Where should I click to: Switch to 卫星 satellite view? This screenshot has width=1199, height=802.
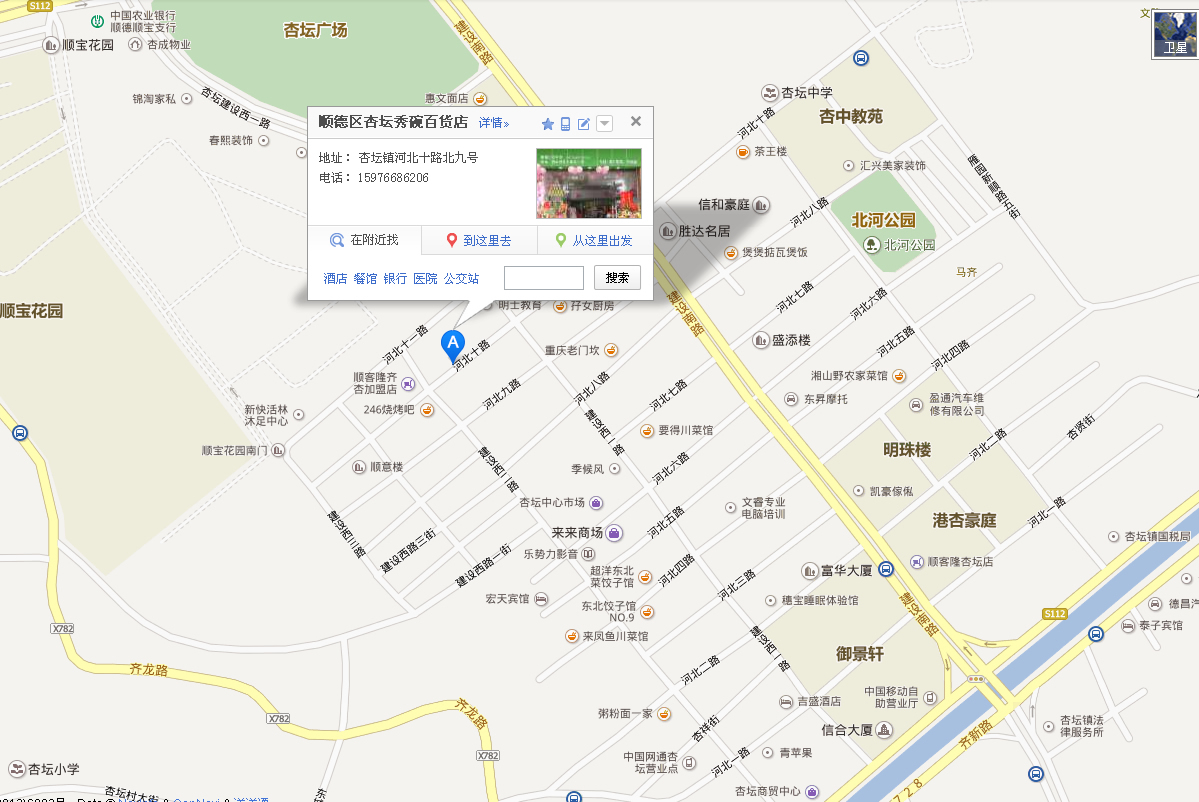pyautogui.click(x=1174, y=33)
